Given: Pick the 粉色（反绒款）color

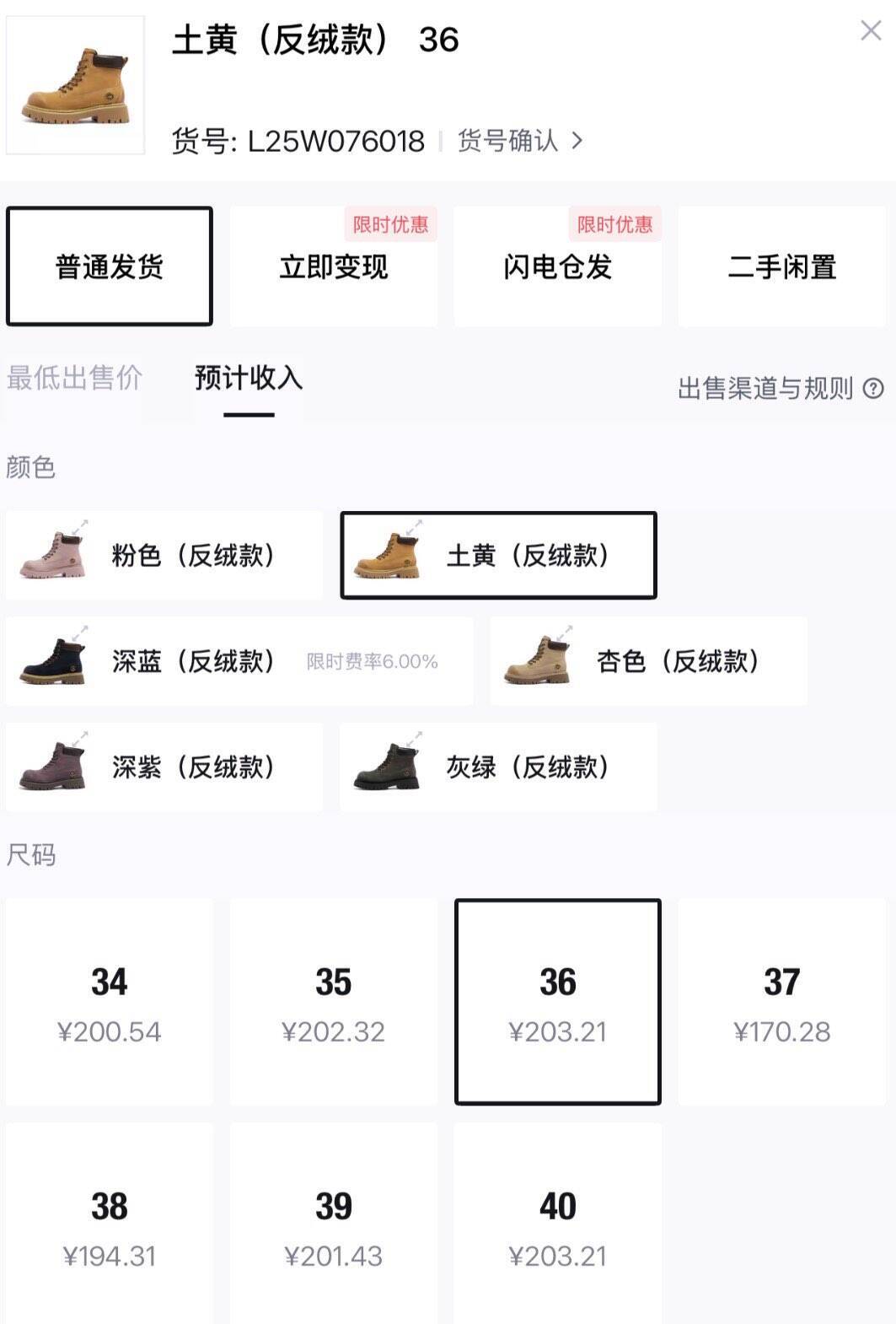Looking at the screenshot, I should (x=164, y=555).
